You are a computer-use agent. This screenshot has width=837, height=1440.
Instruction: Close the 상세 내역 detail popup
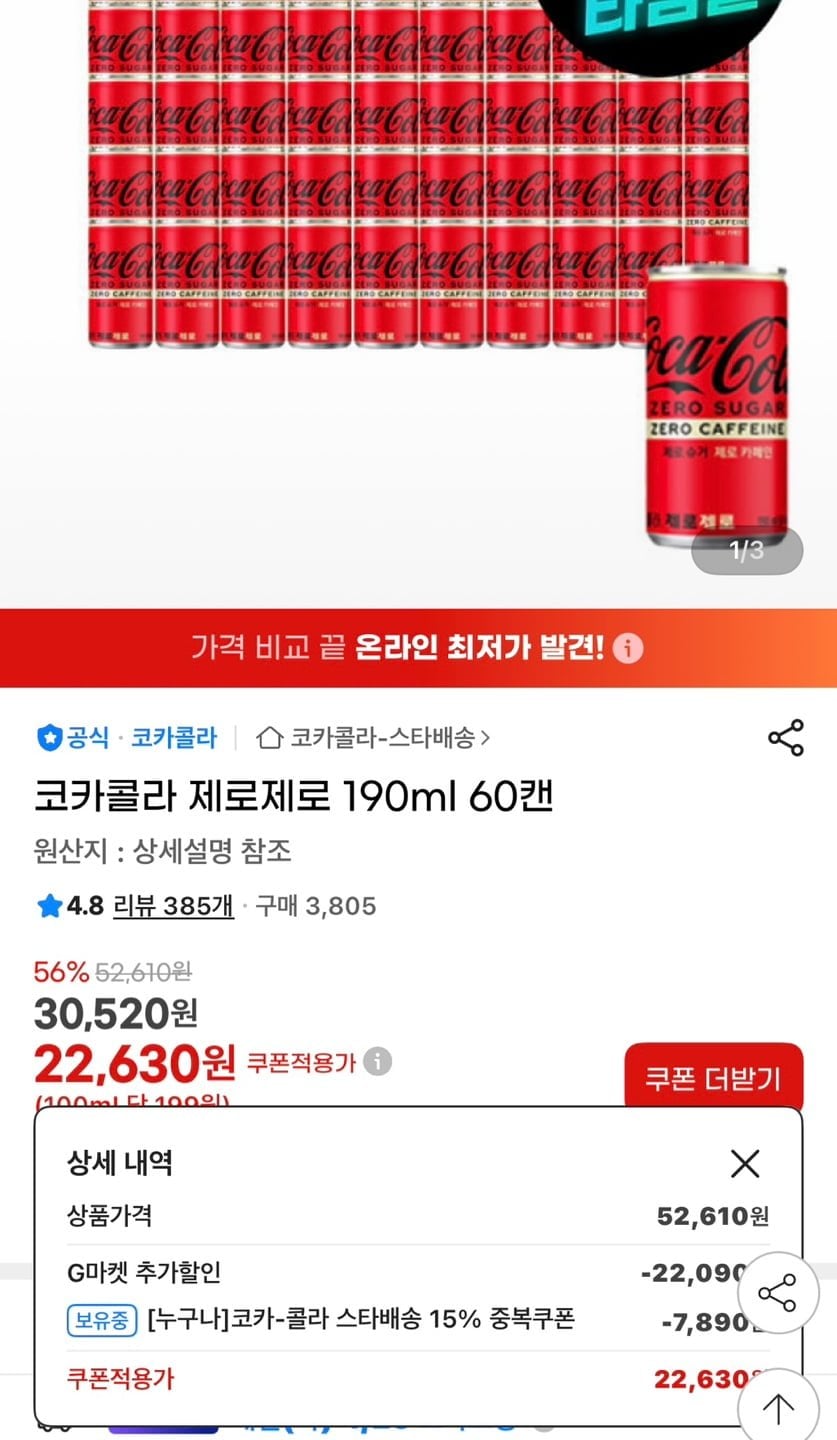click(745, 1164)
